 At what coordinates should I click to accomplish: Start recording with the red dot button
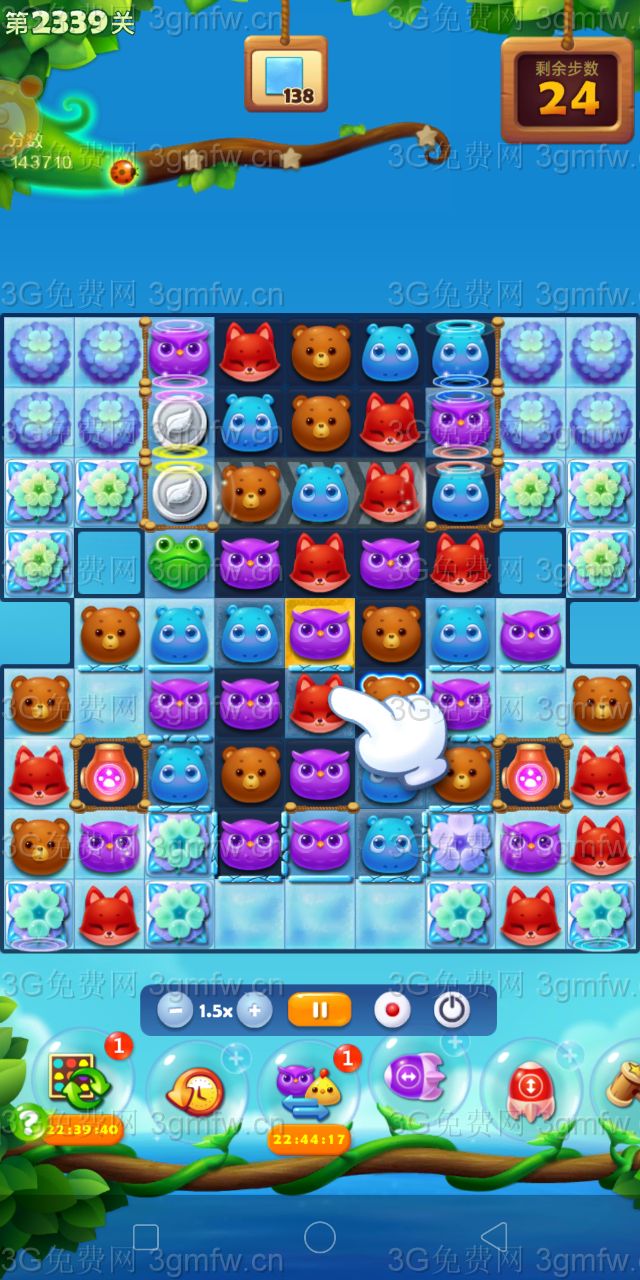pos(391,1010)
